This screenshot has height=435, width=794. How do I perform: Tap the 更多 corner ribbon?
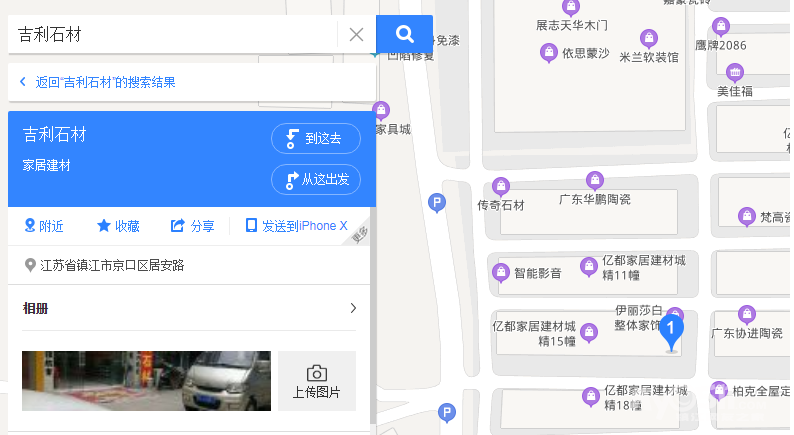click(x=361, y=234)
